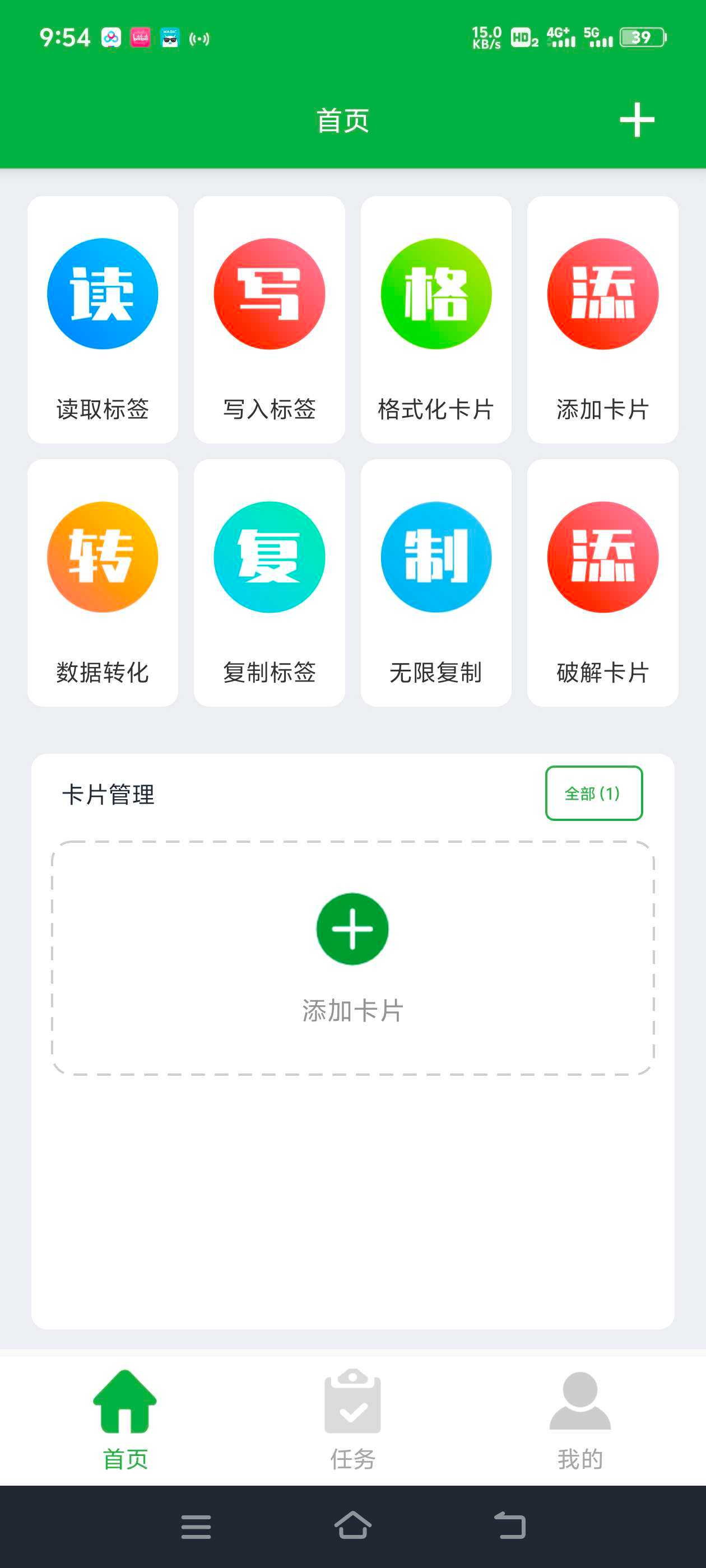
Task: Tap the plus icon in the top bar
Action: pos(637,120)
